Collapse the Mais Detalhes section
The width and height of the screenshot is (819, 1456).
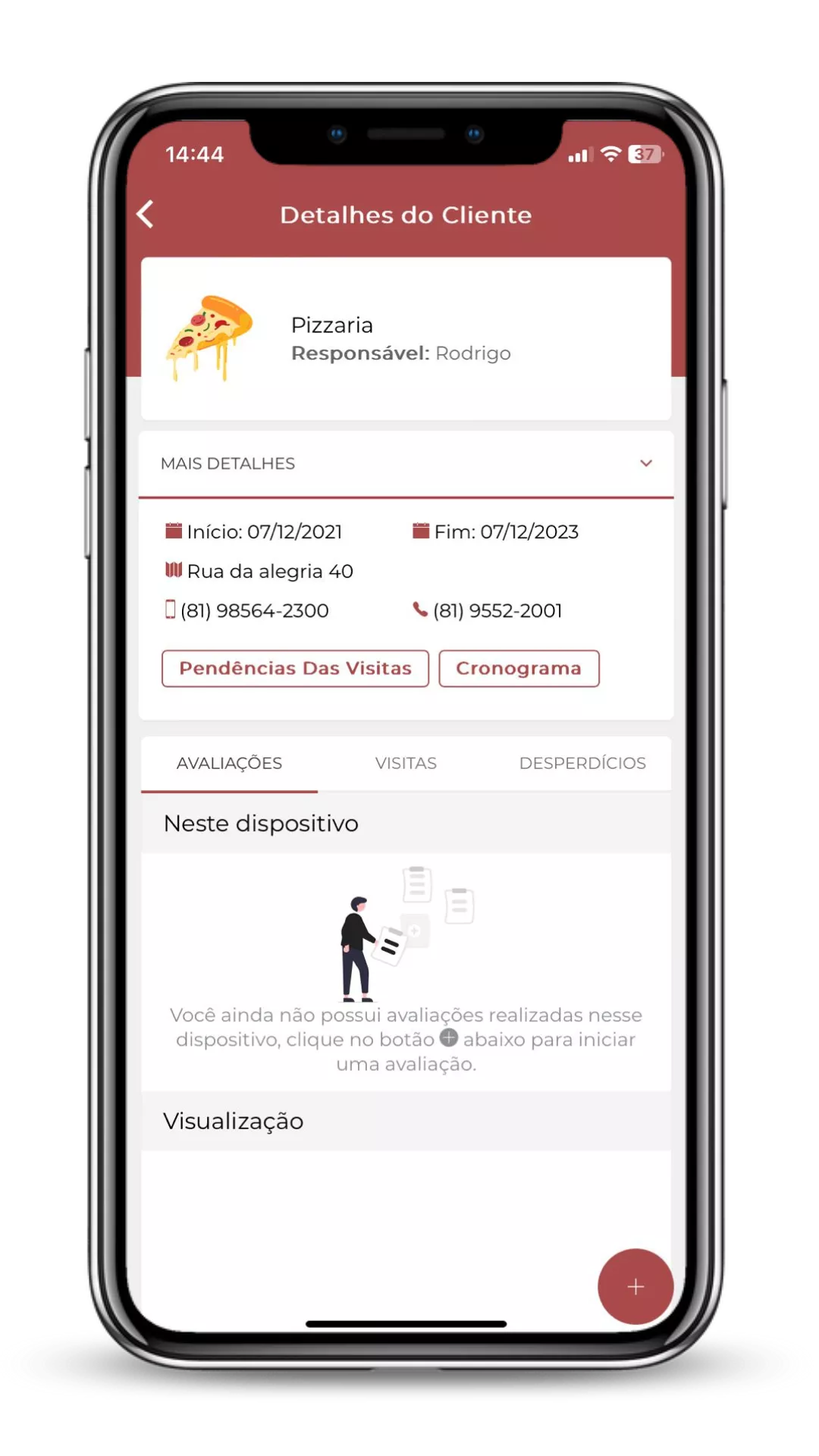coord(645,463)
